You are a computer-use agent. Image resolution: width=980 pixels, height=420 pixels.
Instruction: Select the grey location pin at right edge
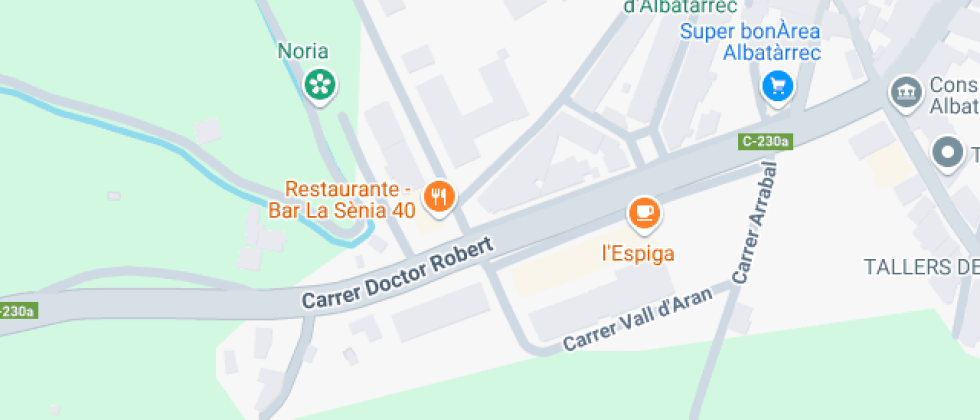pyautogui.click(x=946, y=153)
